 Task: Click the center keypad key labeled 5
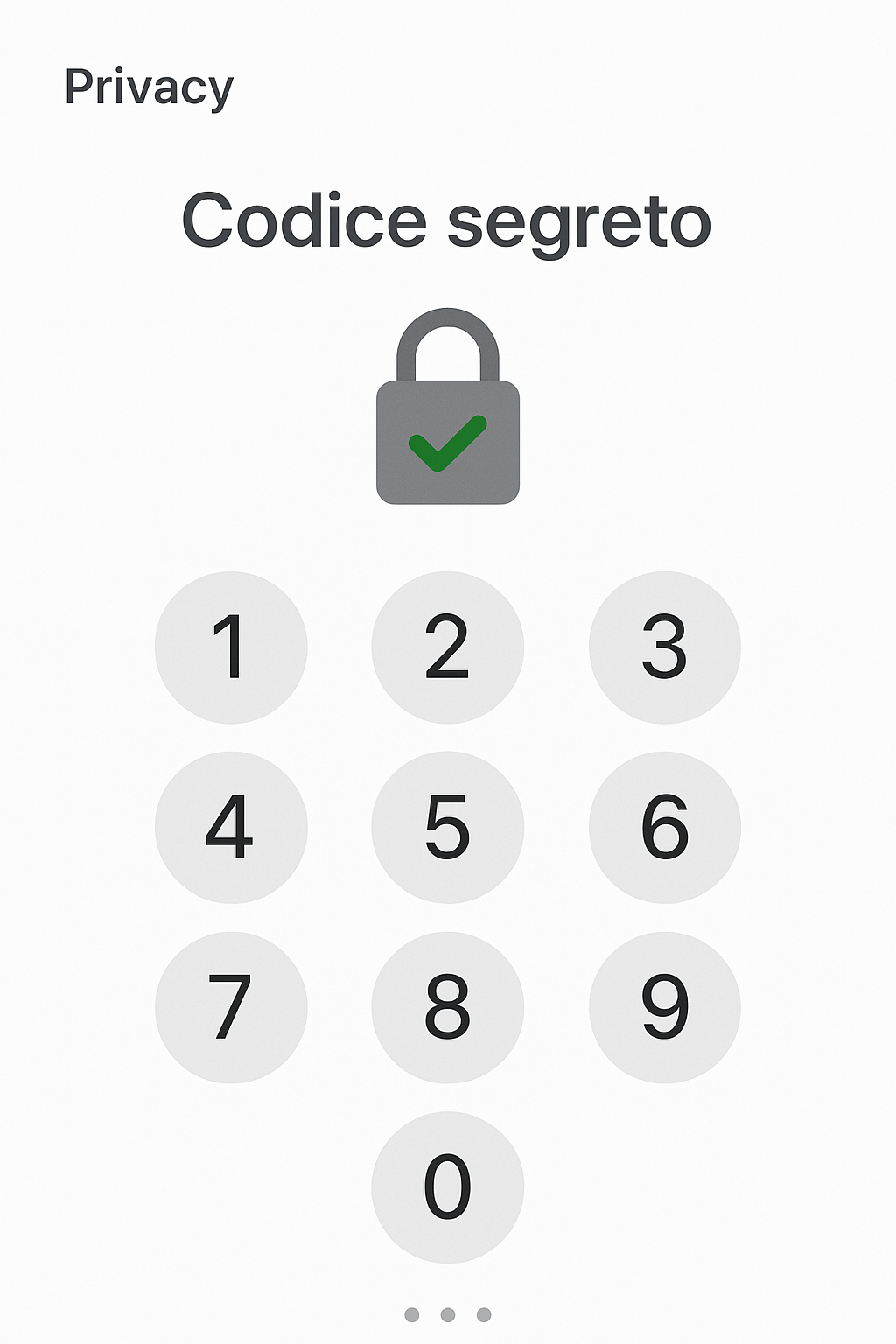click(x=448, y=827)
